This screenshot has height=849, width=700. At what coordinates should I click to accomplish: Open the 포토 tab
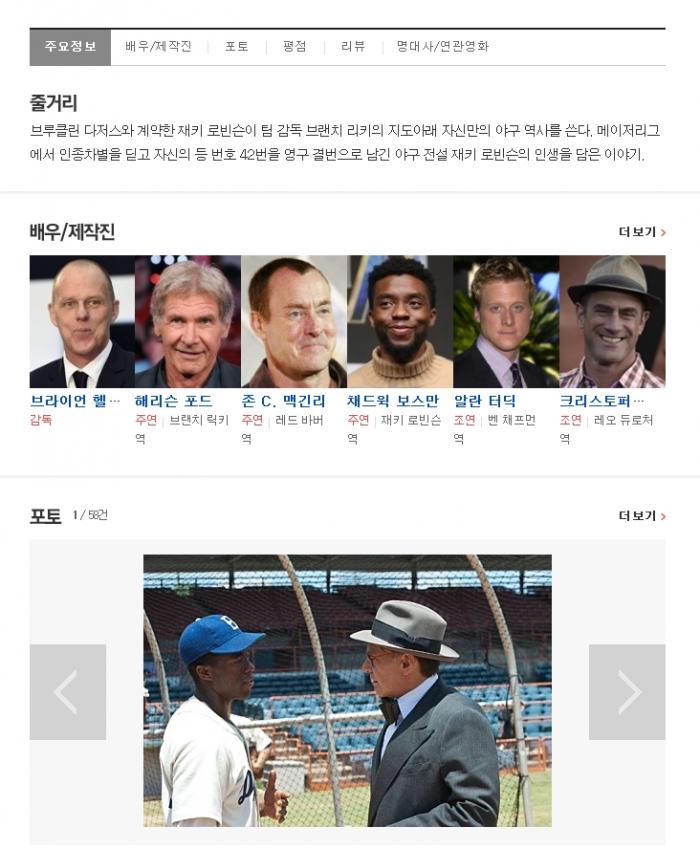(x=237, y=47)
